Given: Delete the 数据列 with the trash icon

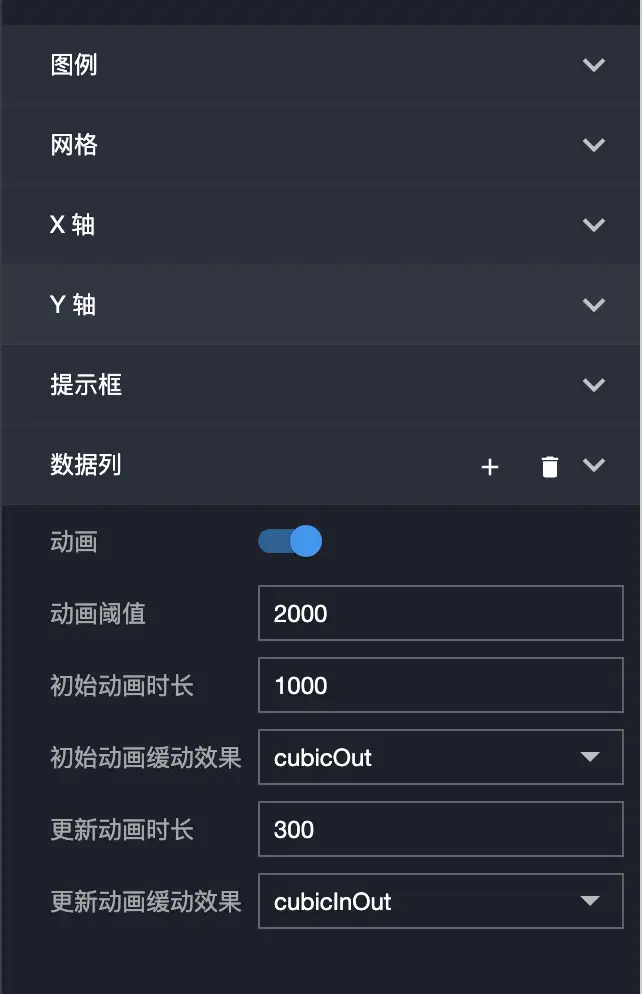Looking at the screenshot, I should [550, 466].
